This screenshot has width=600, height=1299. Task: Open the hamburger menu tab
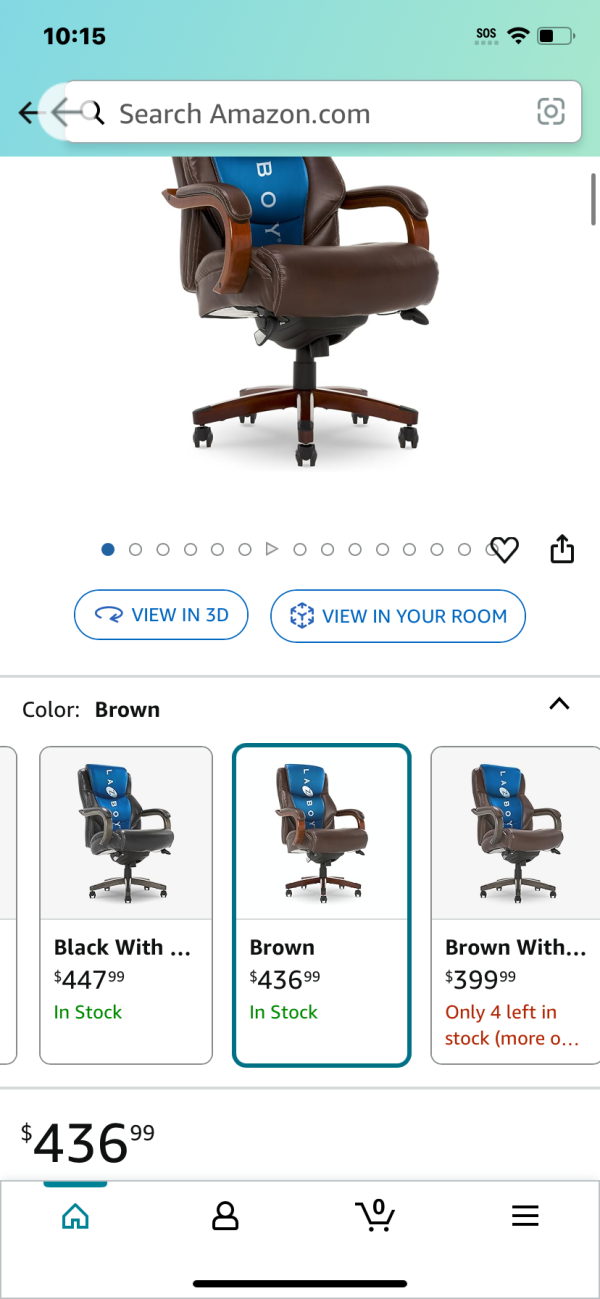click(525, 1215)
